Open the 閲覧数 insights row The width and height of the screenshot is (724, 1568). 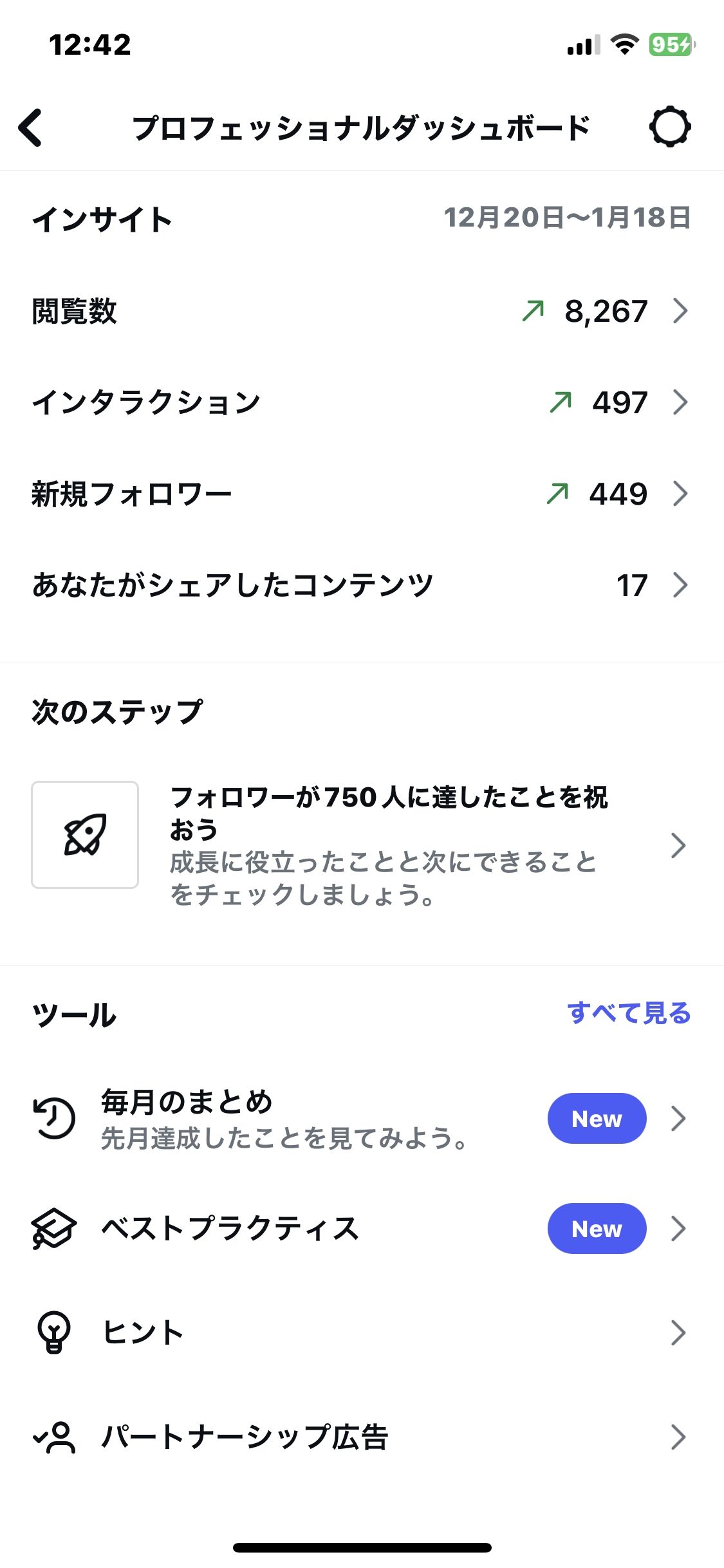point(360,312)
